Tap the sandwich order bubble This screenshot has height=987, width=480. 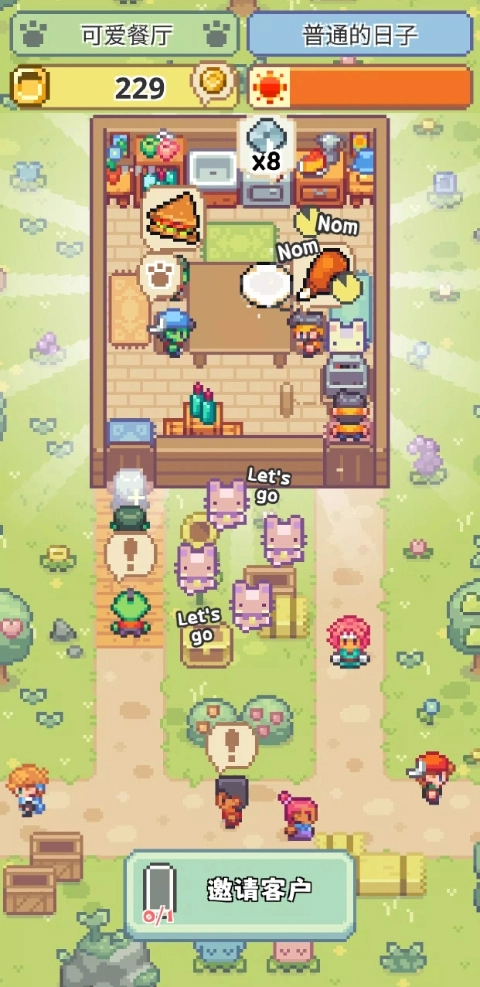[172, 218]
